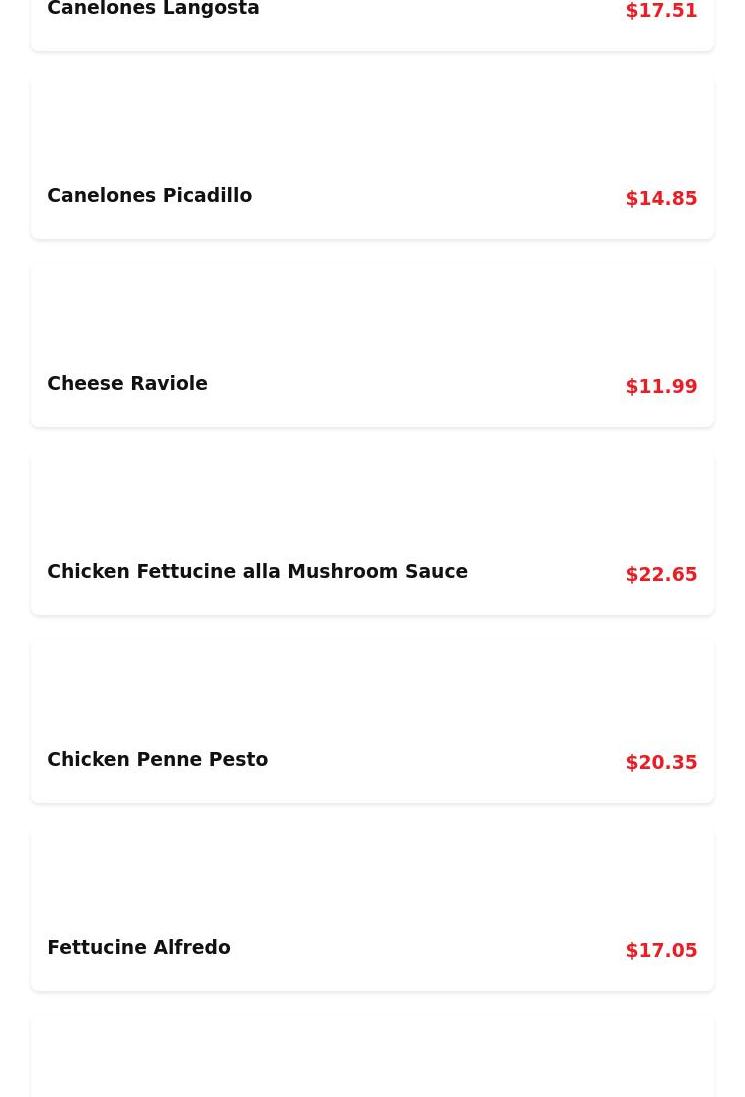Screen dimensions: 745x1097
Task: View the Cheese Raviole dish
Action: [128, 383]
